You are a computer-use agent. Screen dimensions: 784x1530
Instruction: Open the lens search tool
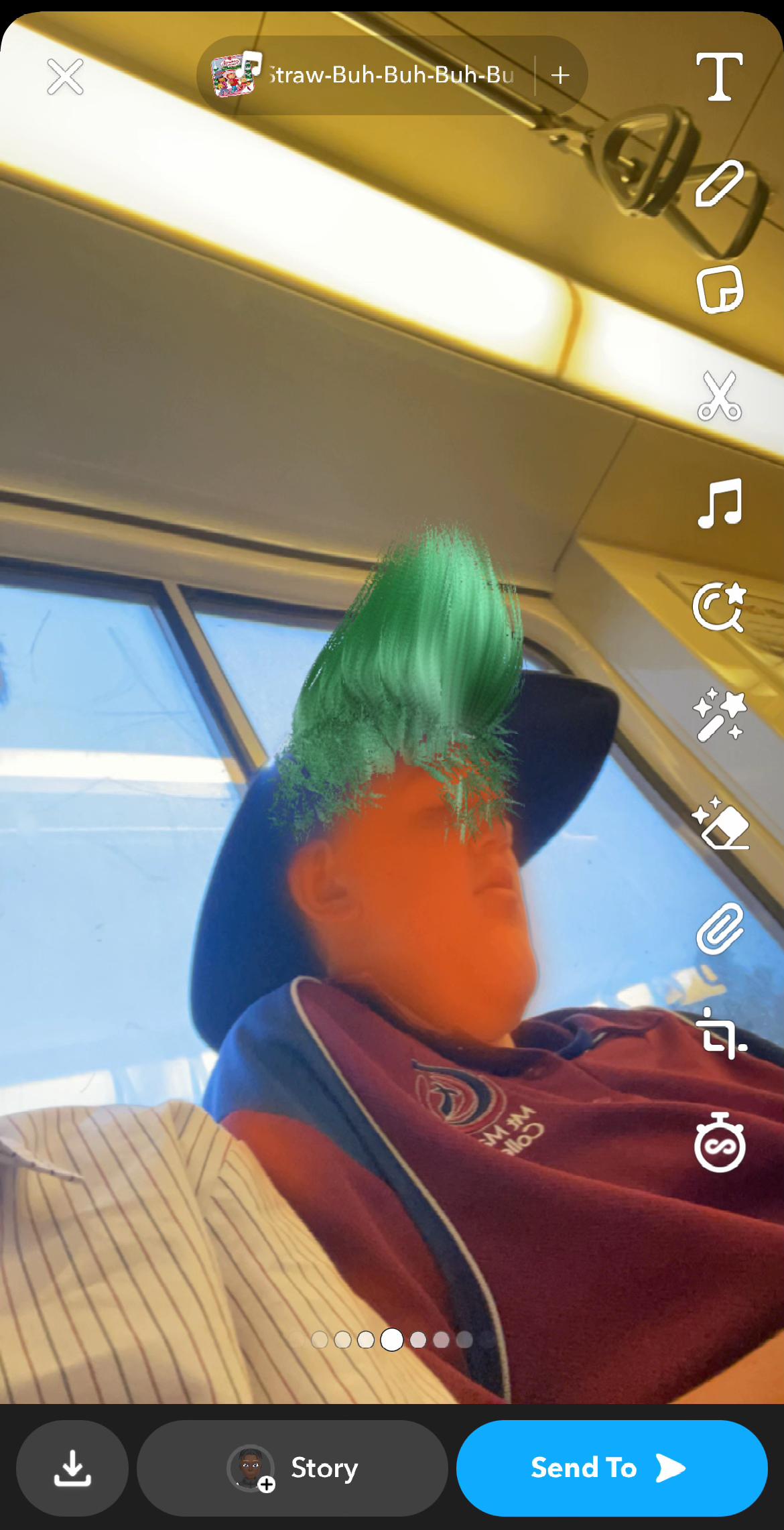pyautogui.click(x=719, y=607)
